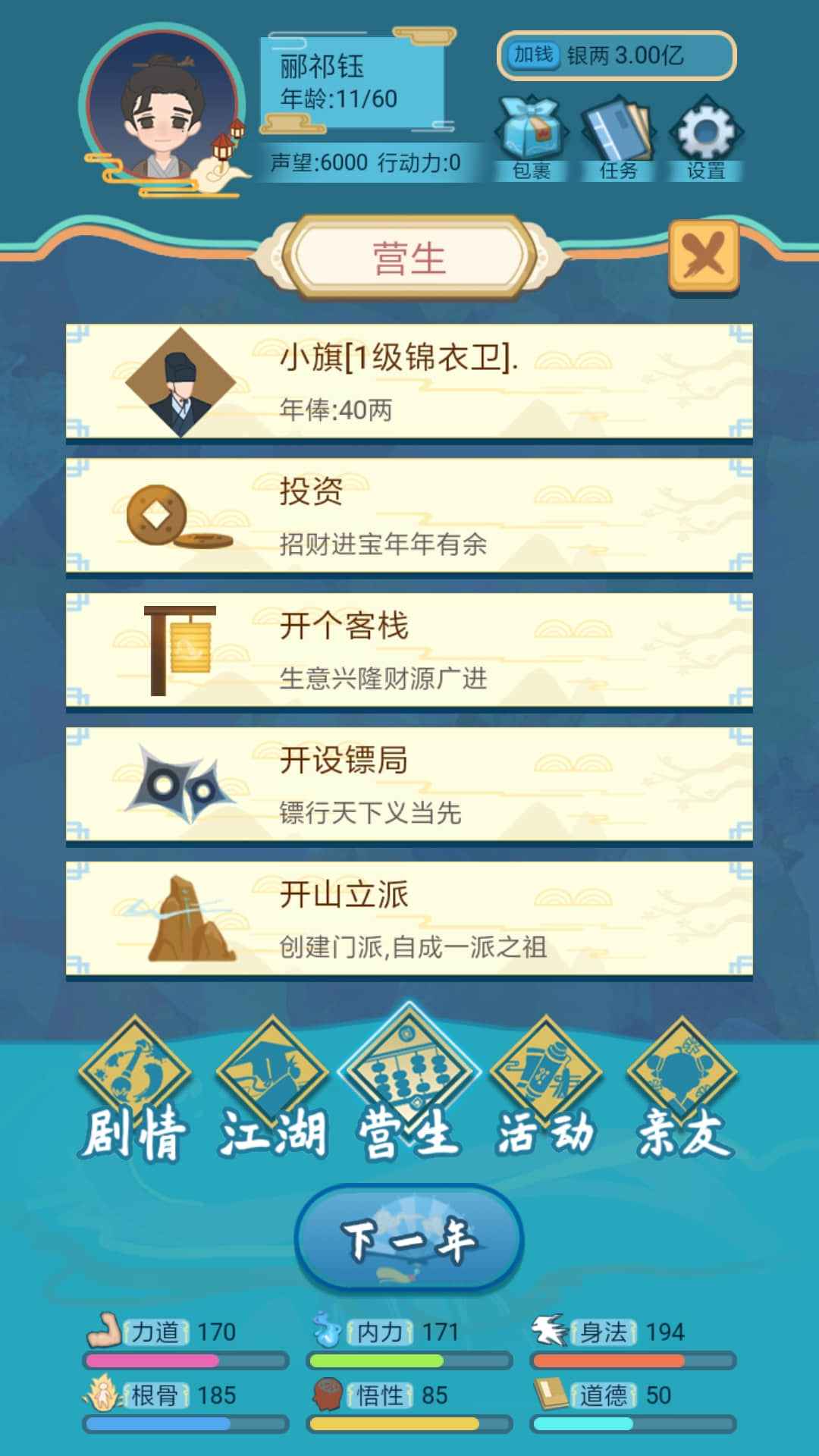Open the 小旗 1级锦衣卫 job row
Screen dimensions: 819x1456
point(409,382)
